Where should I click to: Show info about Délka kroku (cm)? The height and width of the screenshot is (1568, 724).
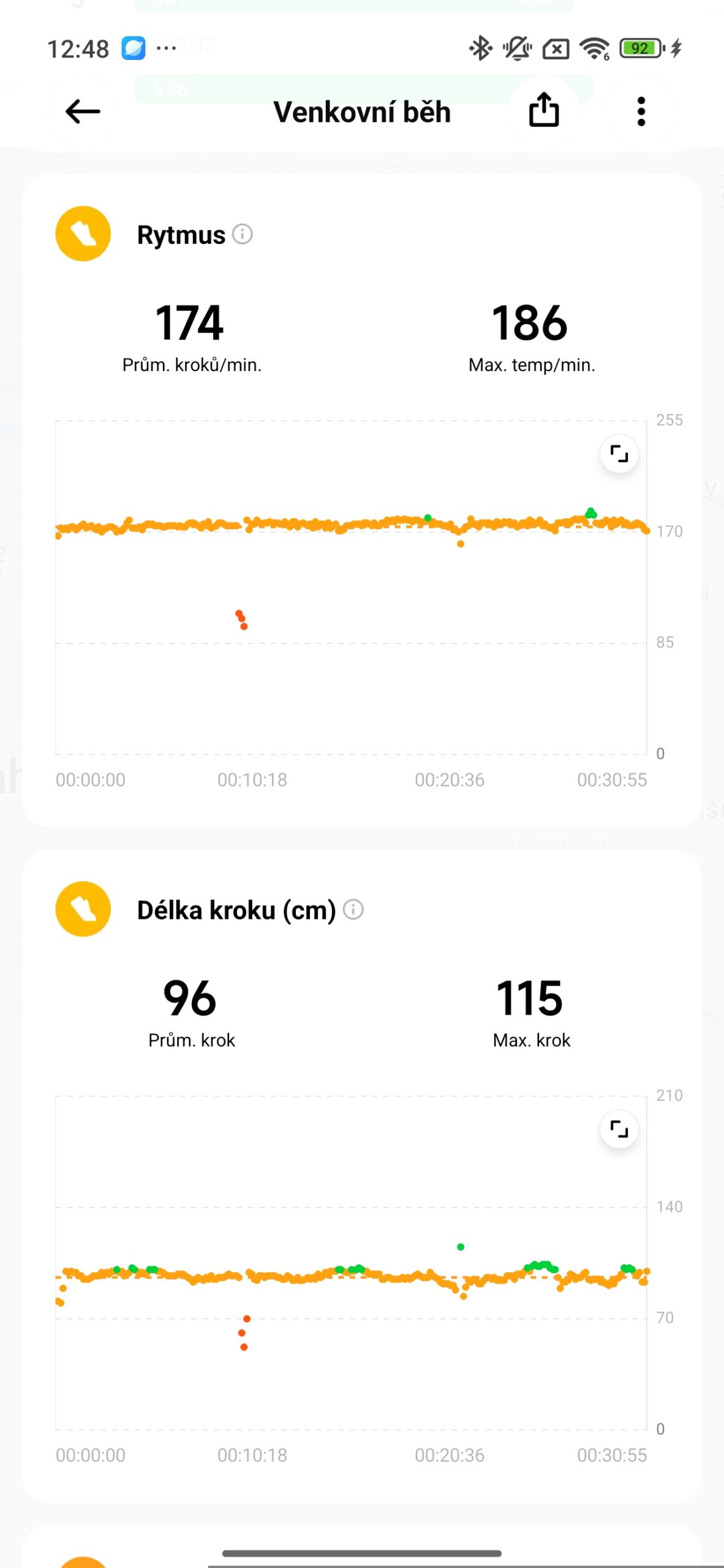tap(353, 910)
